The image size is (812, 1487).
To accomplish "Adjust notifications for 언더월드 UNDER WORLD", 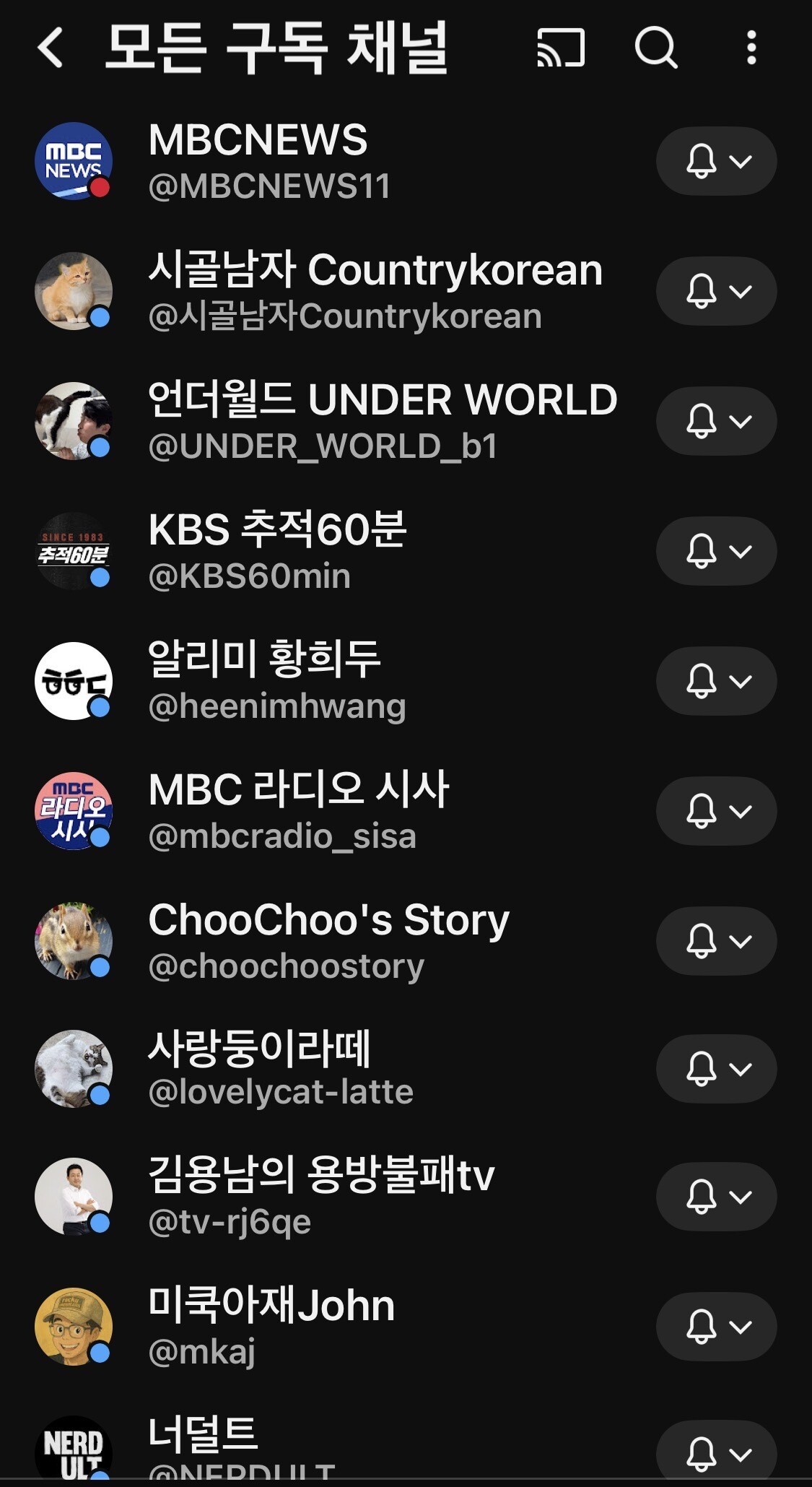I will point(716,421).
